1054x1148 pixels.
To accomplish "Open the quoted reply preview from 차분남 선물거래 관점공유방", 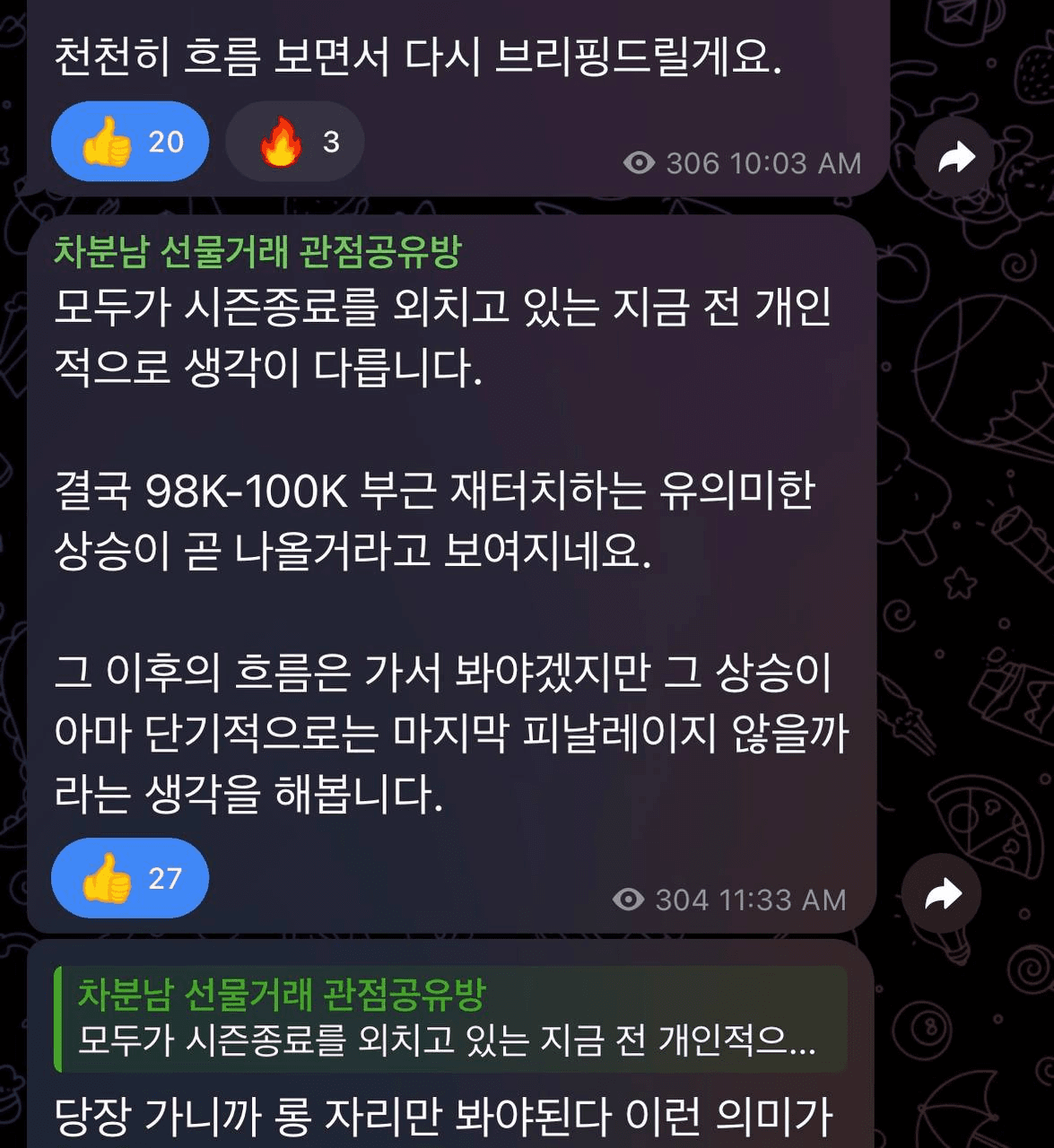I will 450,1019.
